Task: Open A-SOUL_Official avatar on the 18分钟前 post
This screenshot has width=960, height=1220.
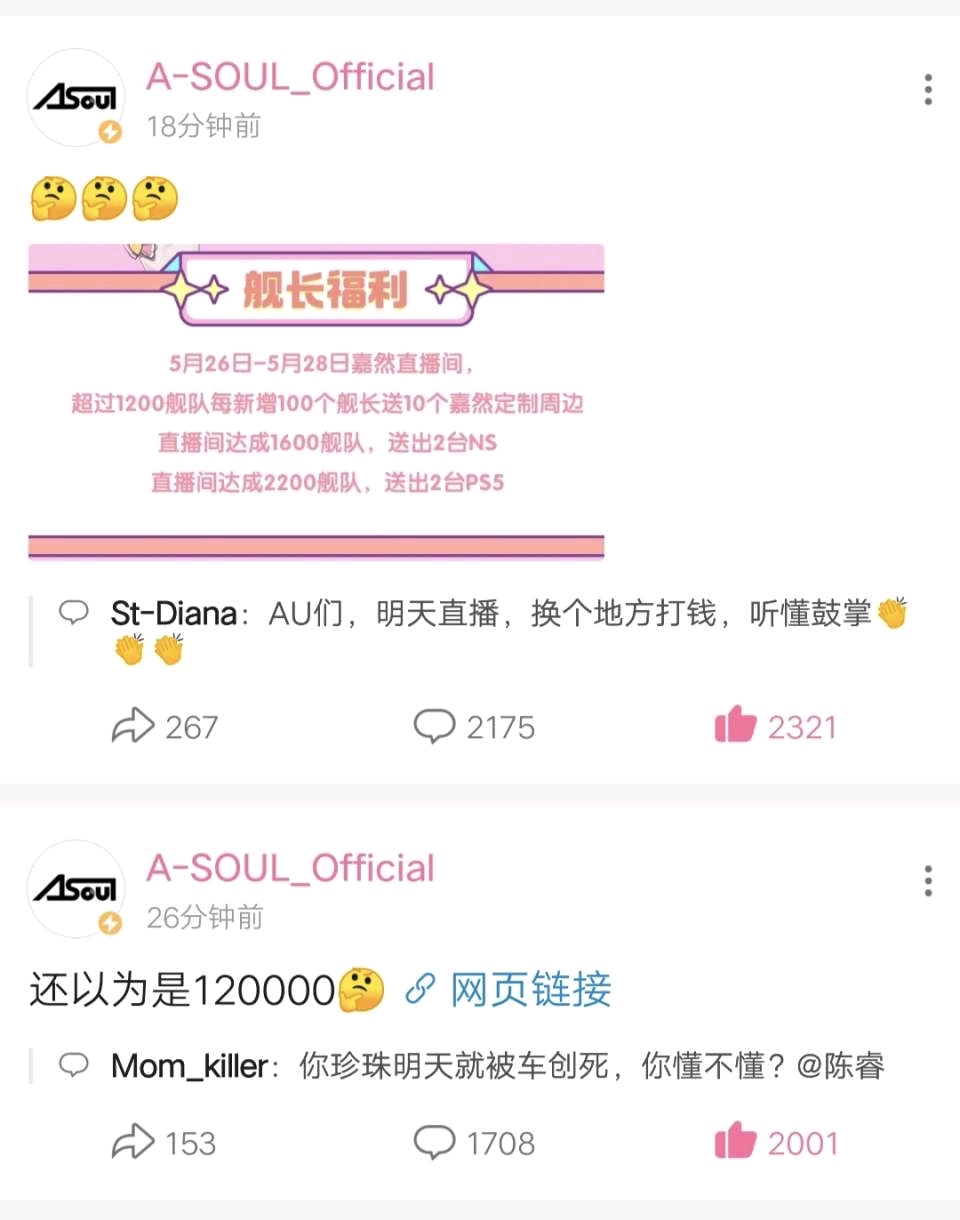Action: pyautogui.click(x=76, y=97)
